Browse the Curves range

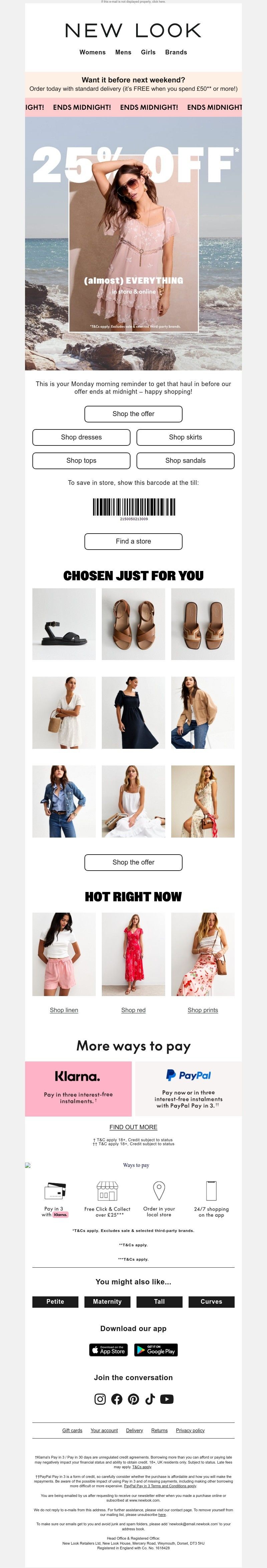click(x=211, y=1301)
